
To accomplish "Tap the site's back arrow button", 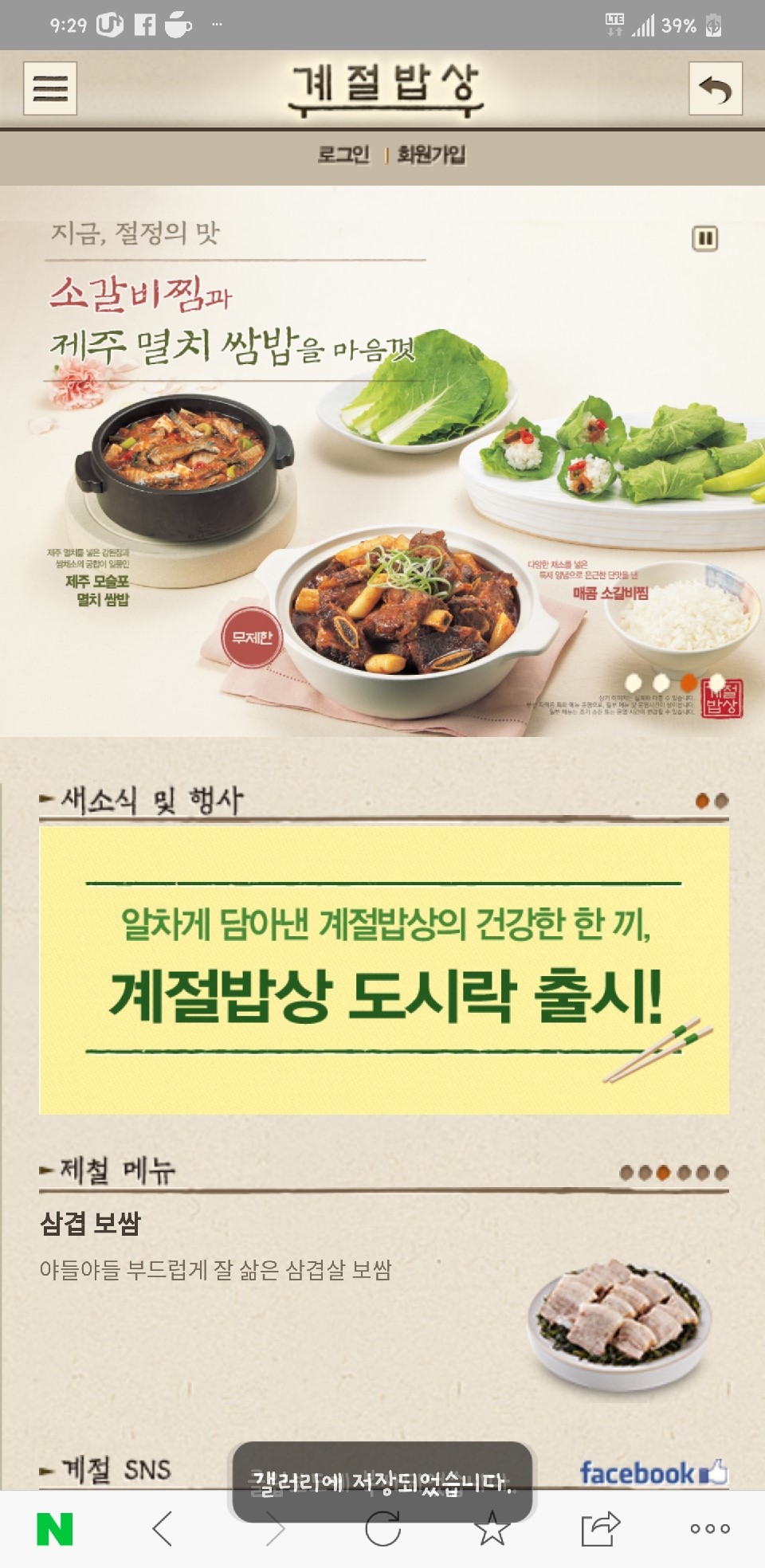I will click(715, 88).
